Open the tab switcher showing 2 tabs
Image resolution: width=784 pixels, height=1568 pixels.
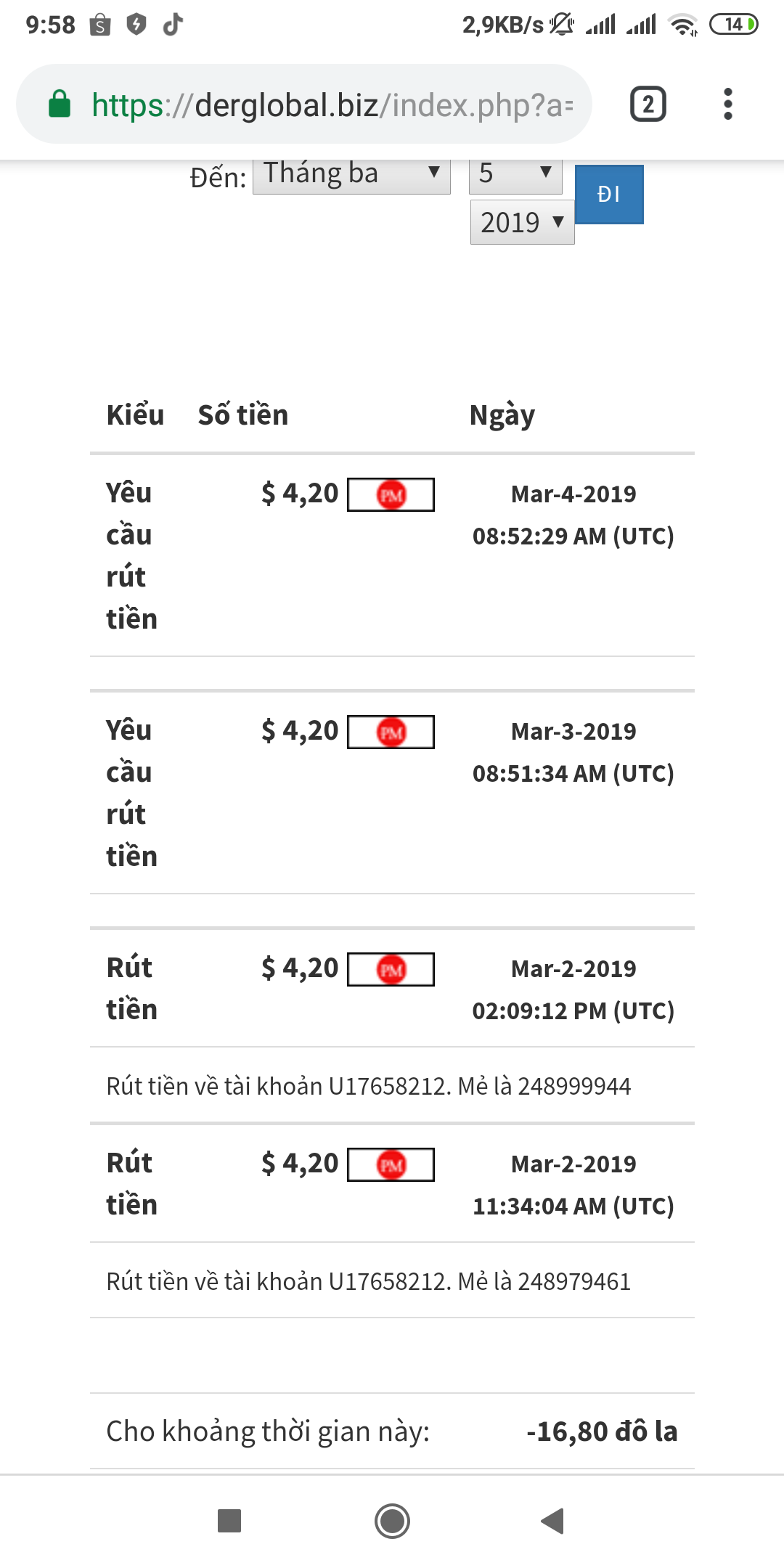pyautogui.click(x=648, y=105)
